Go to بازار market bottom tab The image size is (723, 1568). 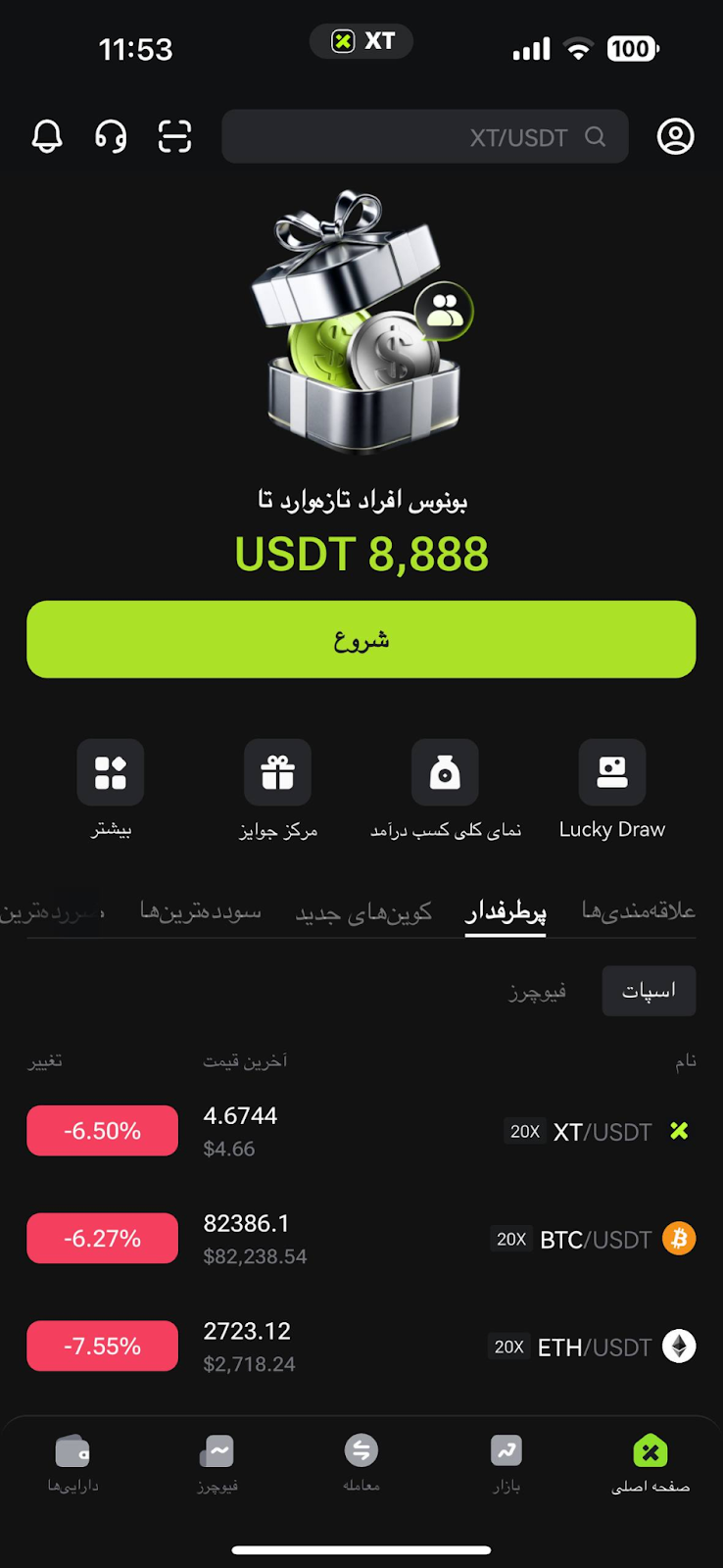(506, 1462)
